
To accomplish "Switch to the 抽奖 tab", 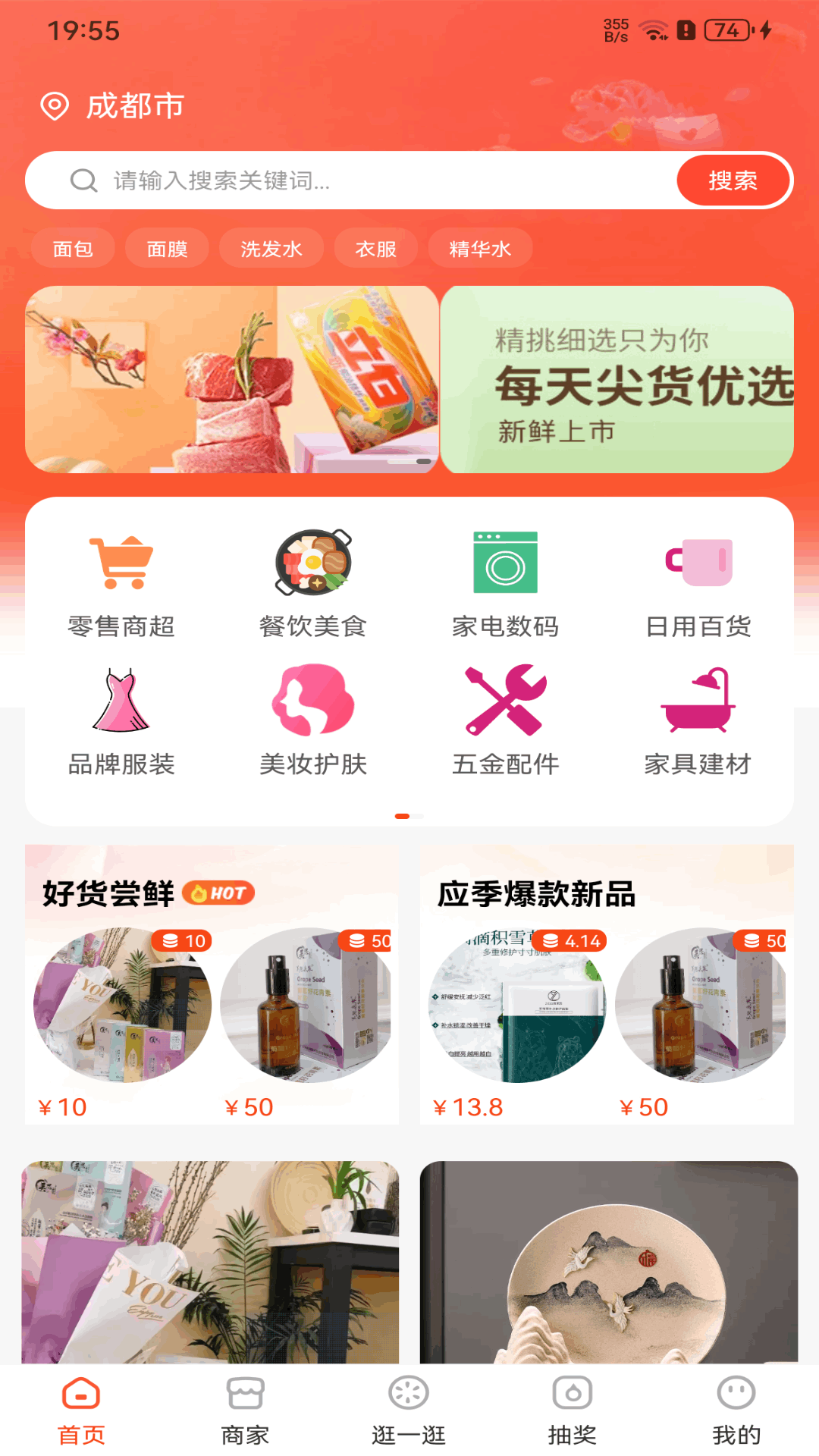I will point(572,1410).
